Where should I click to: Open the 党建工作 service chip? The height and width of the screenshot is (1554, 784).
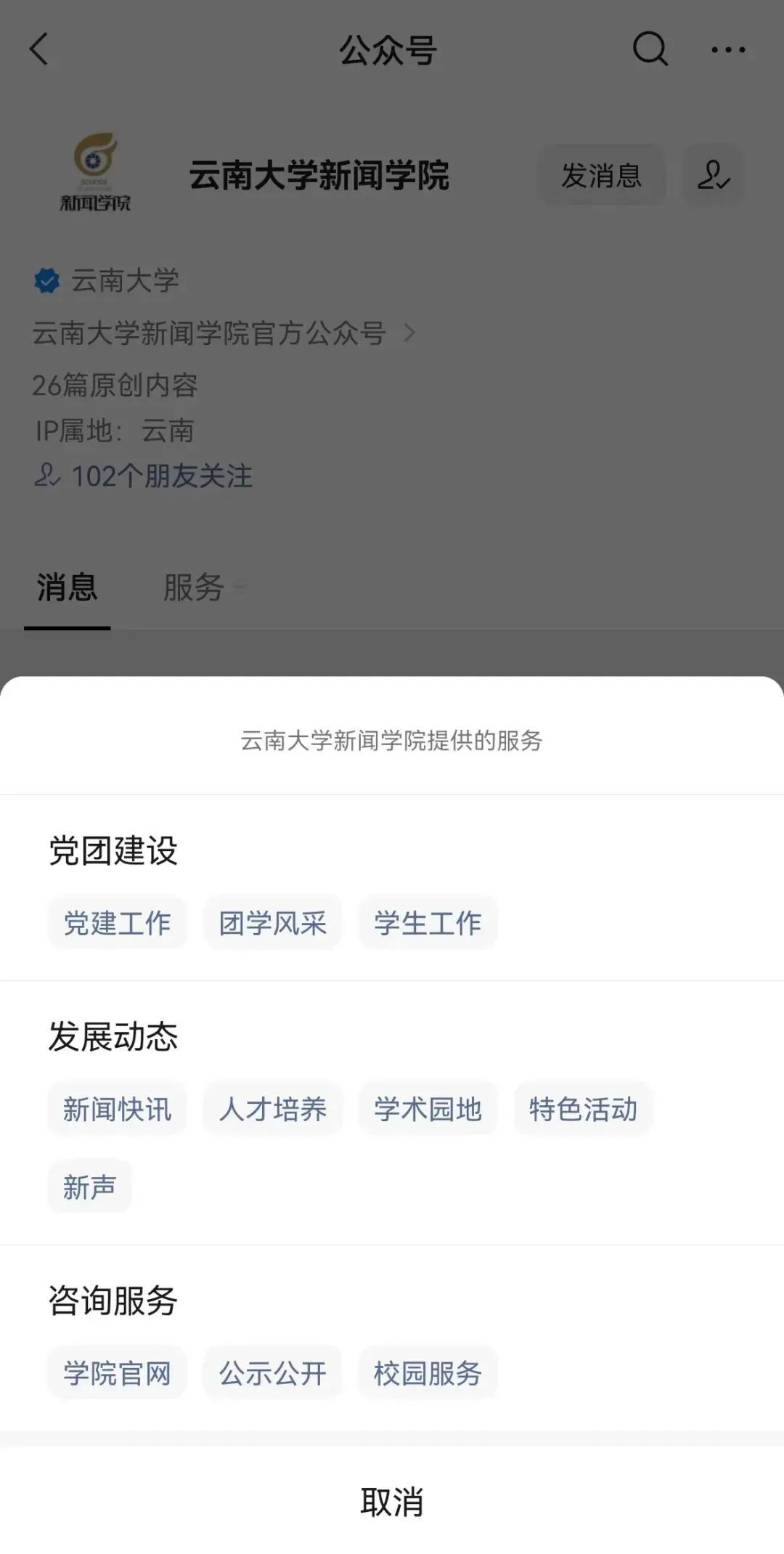[x=117, y=923]
